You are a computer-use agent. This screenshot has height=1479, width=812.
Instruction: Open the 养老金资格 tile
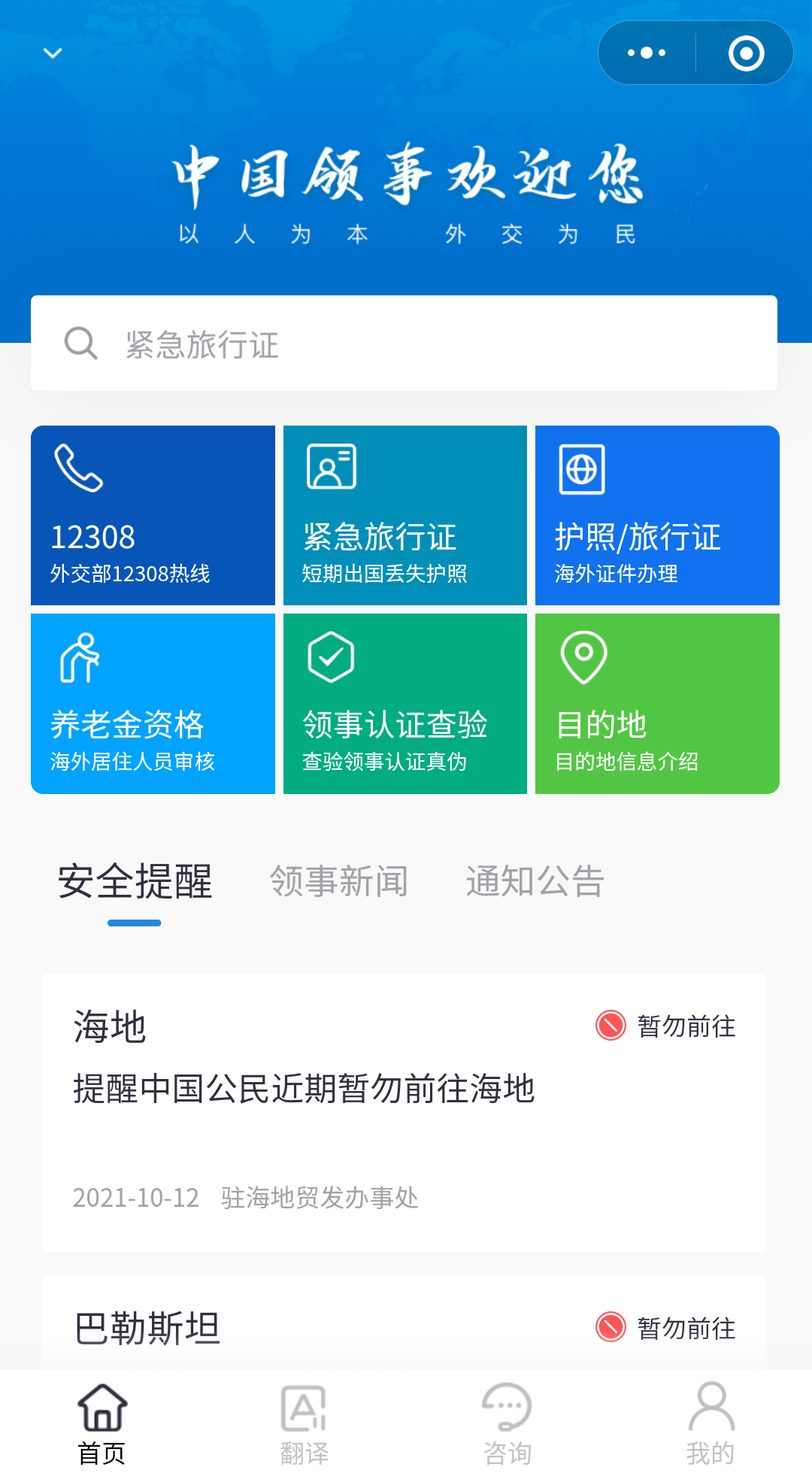coord(153,704)
